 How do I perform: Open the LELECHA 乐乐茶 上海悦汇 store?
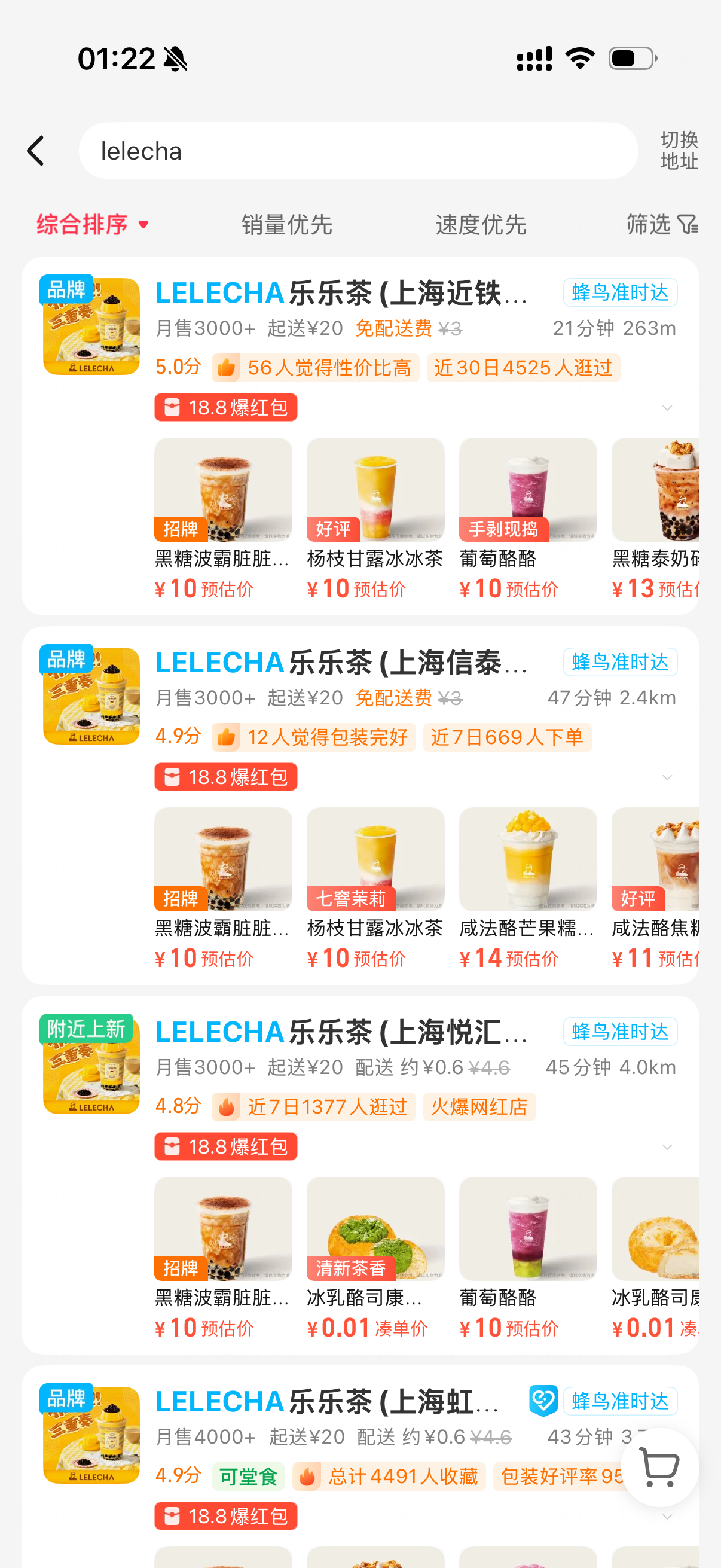[341, 1032]
